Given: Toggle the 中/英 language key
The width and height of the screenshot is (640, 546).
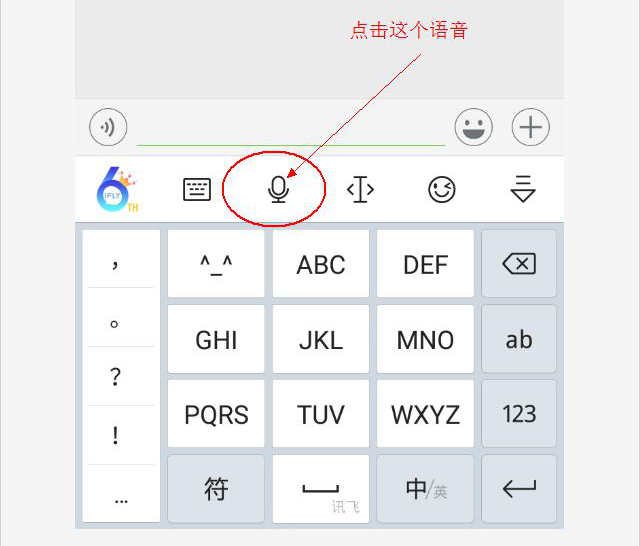Looking at the screenshot, I should pos(425,488).
